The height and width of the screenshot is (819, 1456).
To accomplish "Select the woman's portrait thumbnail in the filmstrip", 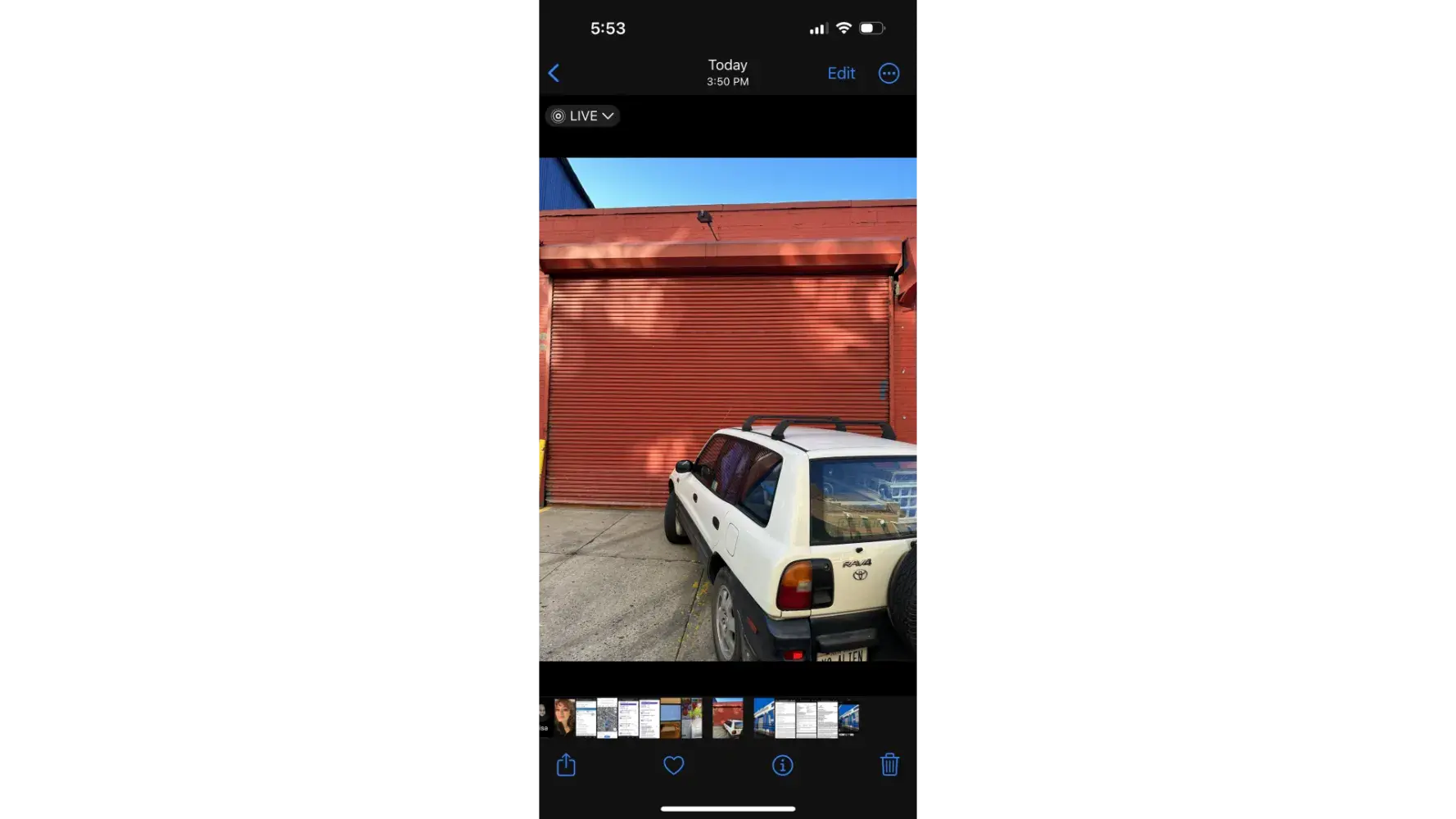I will click(x=564, y=718).
